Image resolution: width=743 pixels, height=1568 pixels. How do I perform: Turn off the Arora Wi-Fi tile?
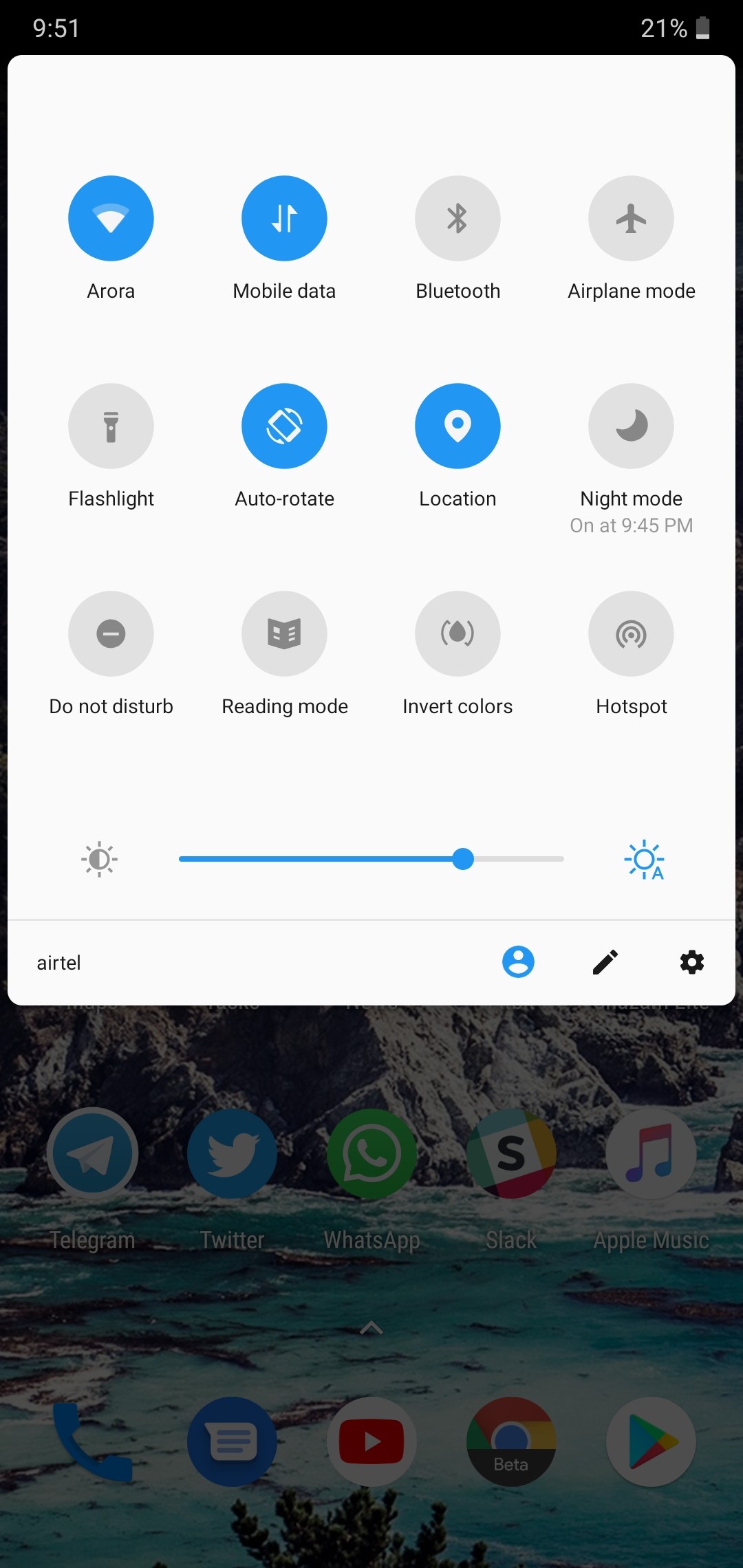pyautogui.click(x=111, y=219)
